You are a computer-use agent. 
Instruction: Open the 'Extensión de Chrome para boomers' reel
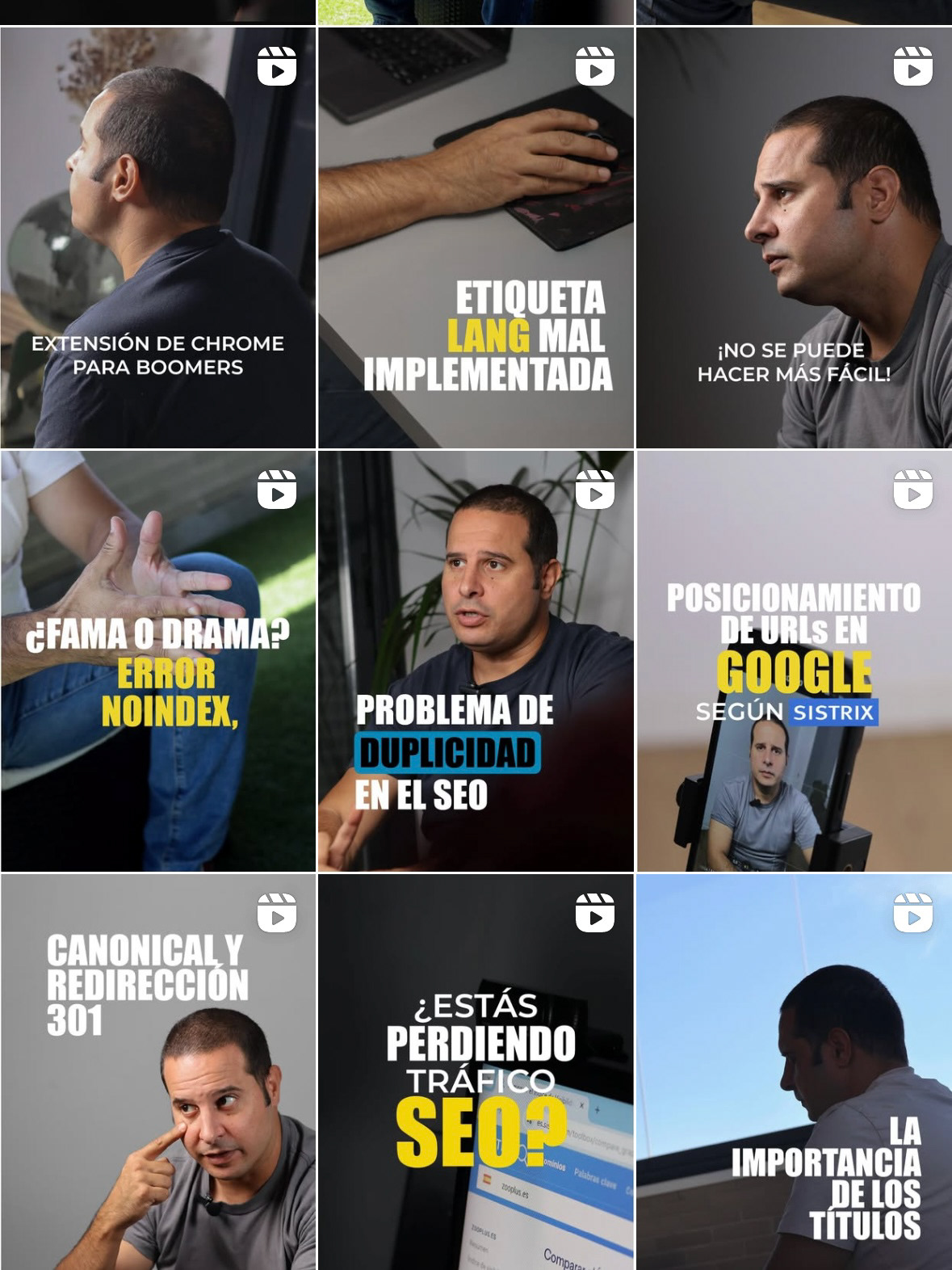[157, 238]
